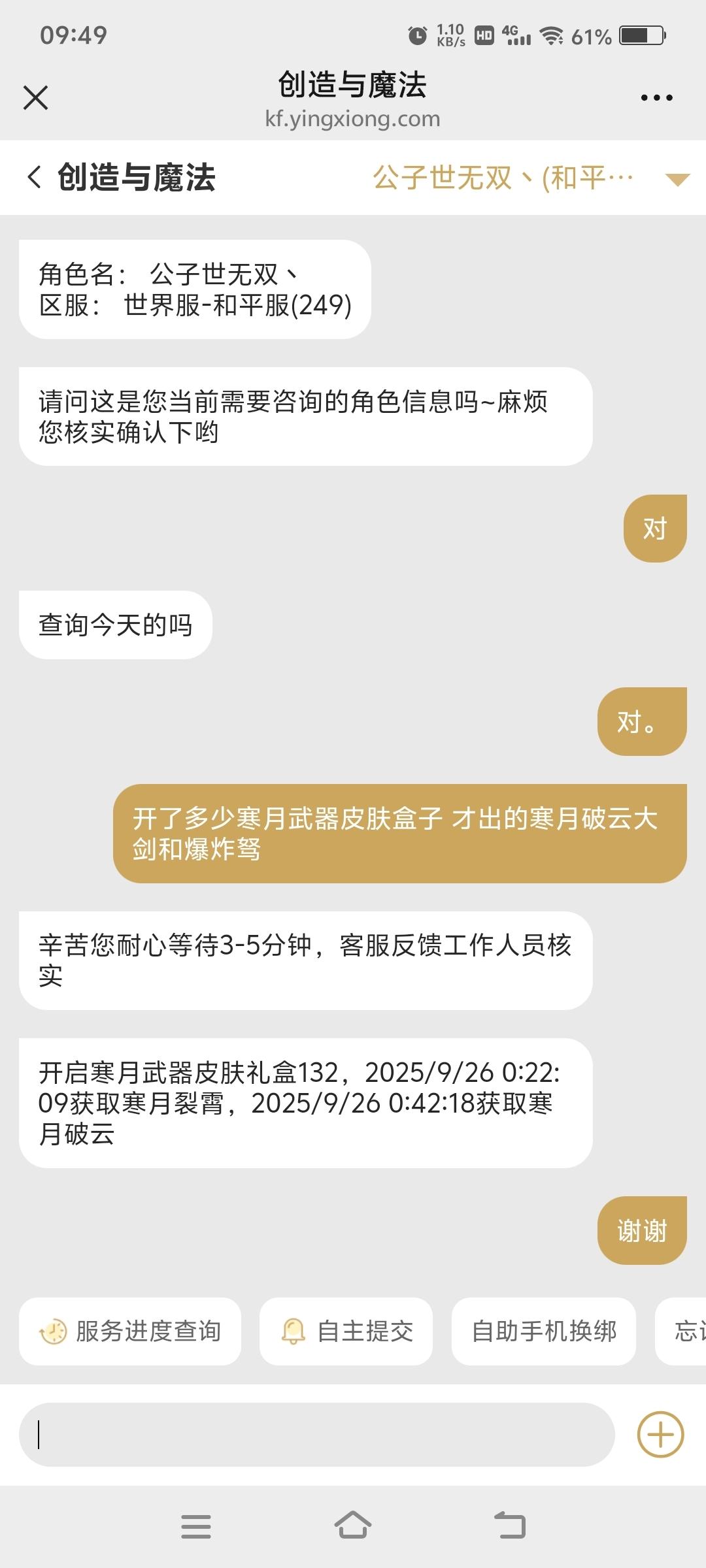Tap the 服务进度查询 quick chip
This screenshot has height=1568, width=706.
(130, 1331)
